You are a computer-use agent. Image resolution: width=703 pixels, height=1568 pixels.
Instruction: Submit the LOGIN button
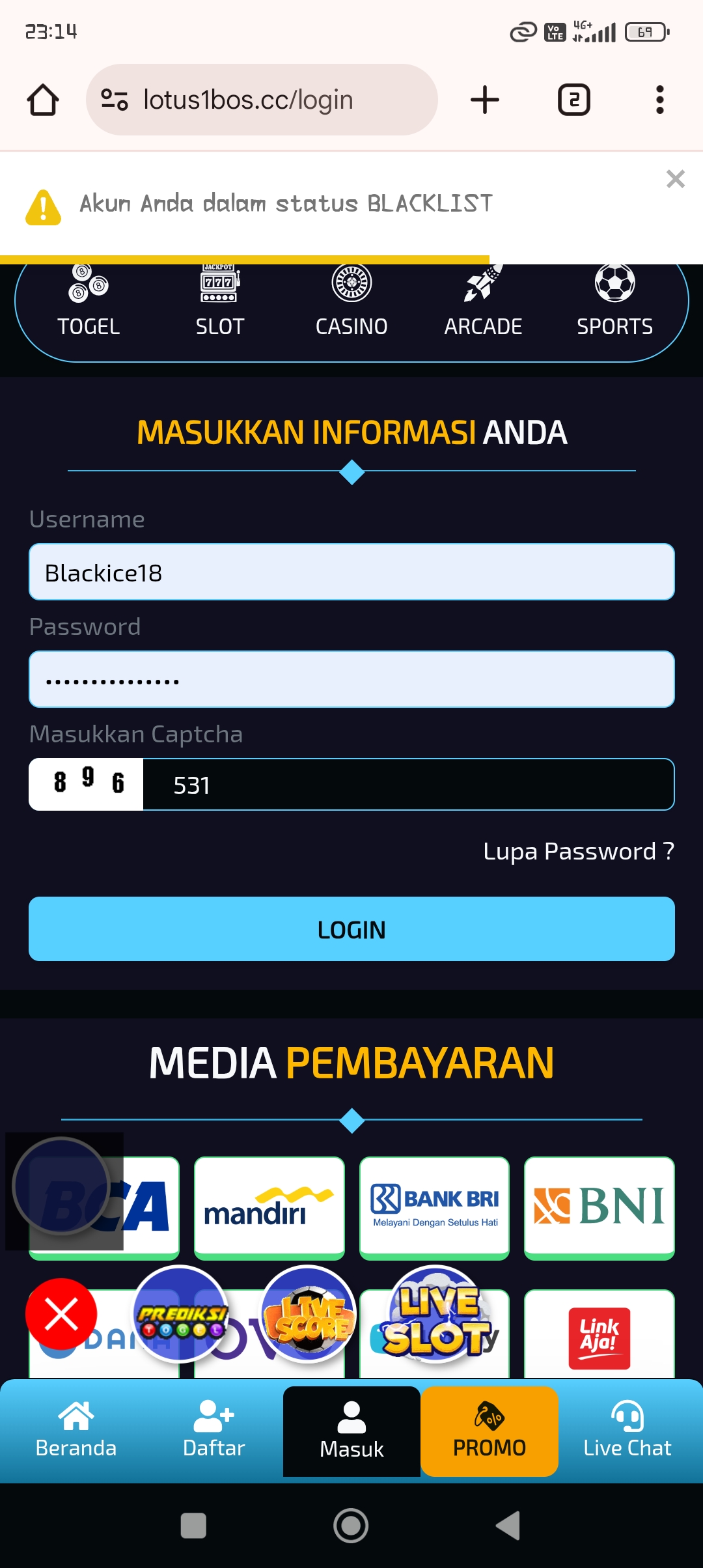[x=351, y=929]
